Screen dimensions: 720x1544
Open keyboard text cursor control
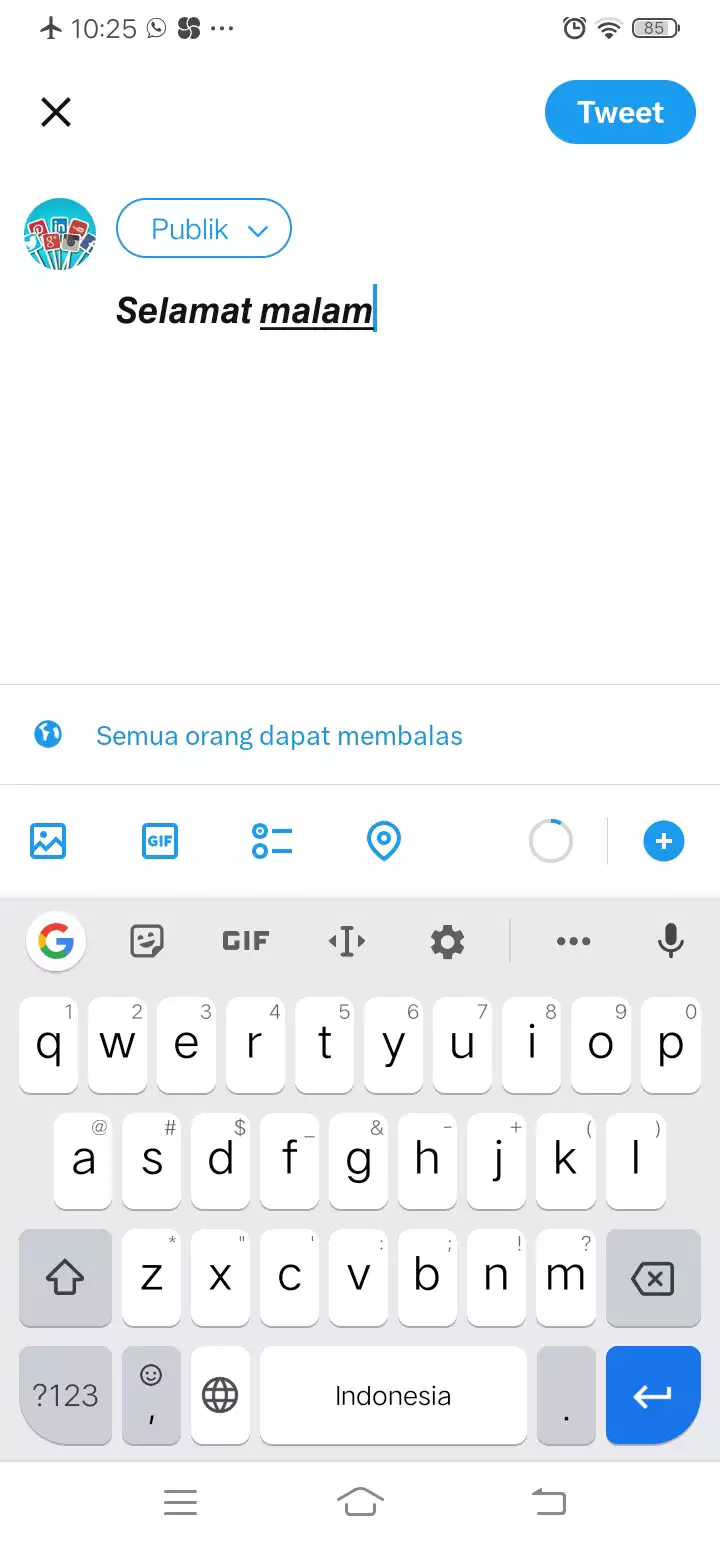point(346,941)
